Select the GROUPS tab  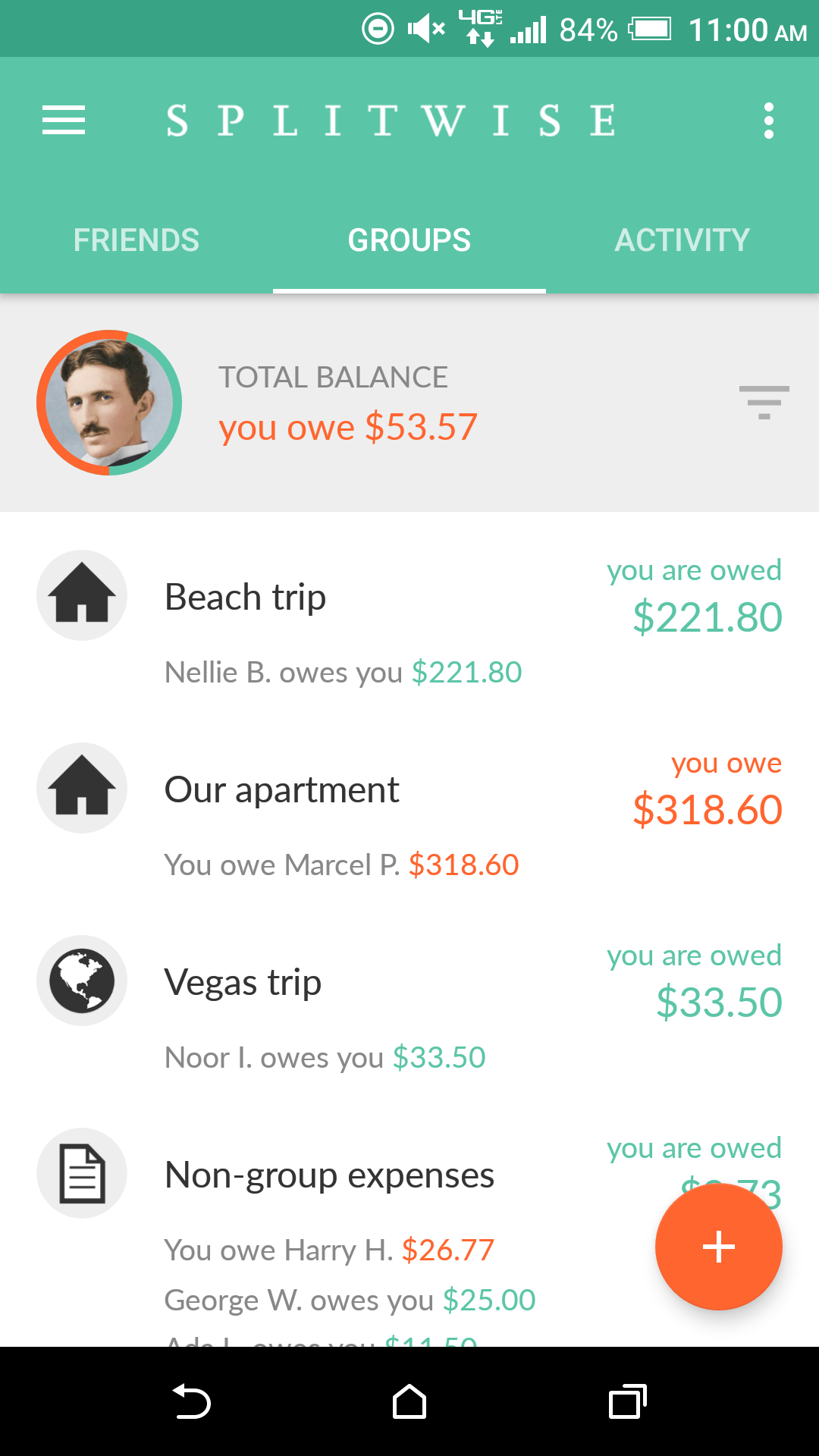point(409,239)
